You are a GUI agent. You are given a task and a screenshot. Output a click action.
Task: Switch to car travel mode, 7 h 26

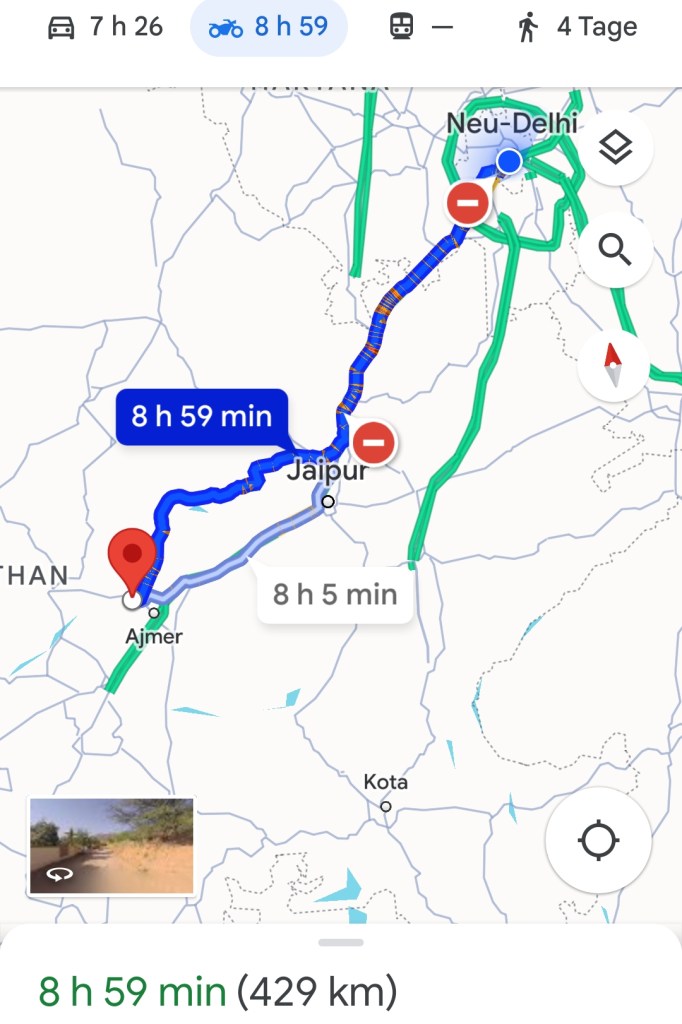point(105,28)
